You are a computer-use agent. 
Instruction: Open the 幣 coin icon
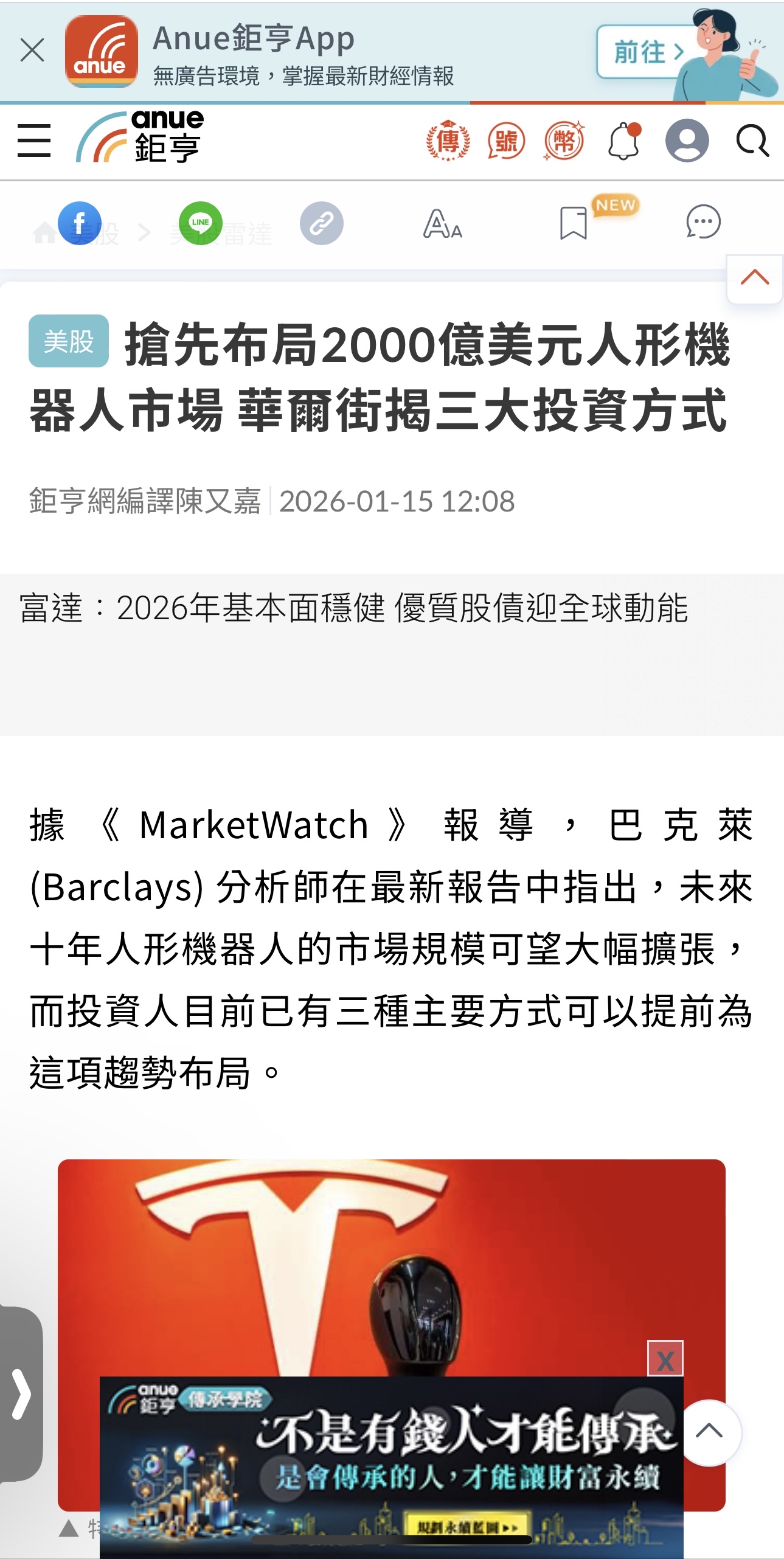564,141
